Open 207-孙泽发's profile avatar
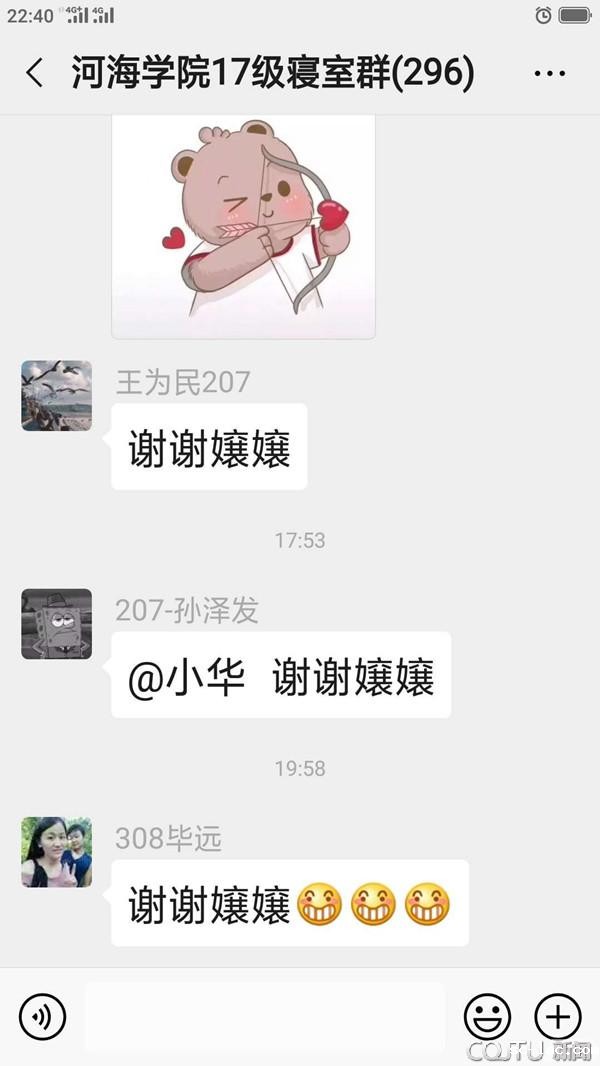 coord(57,624)
